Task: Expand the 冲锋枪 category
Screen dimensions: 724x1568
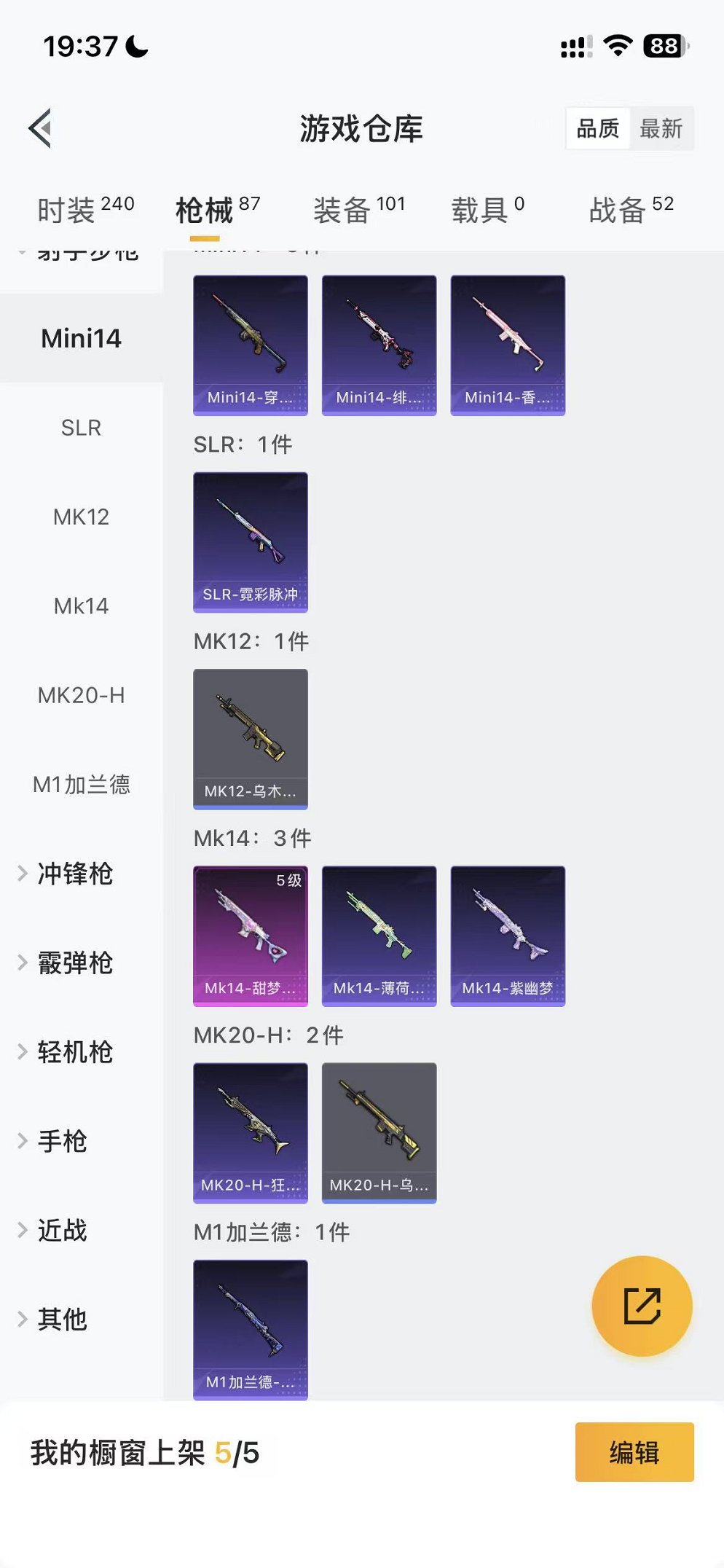Action: [75, 874]
